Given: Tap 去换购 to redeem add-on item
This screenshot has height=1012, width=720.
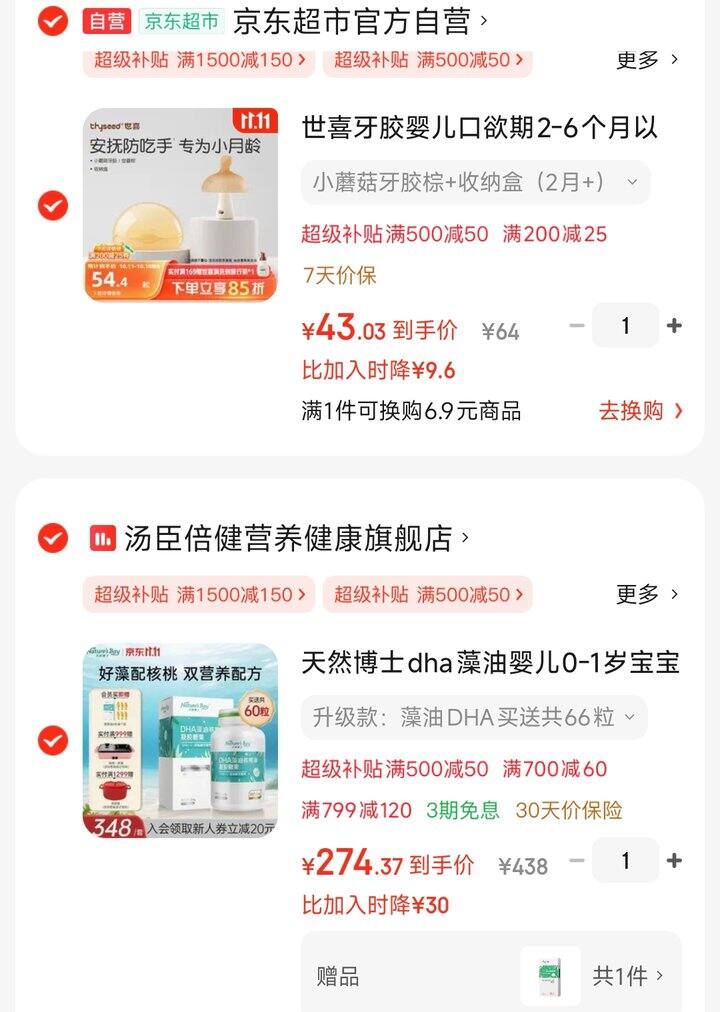Looking at the screenshot, I should click(640, 411).
